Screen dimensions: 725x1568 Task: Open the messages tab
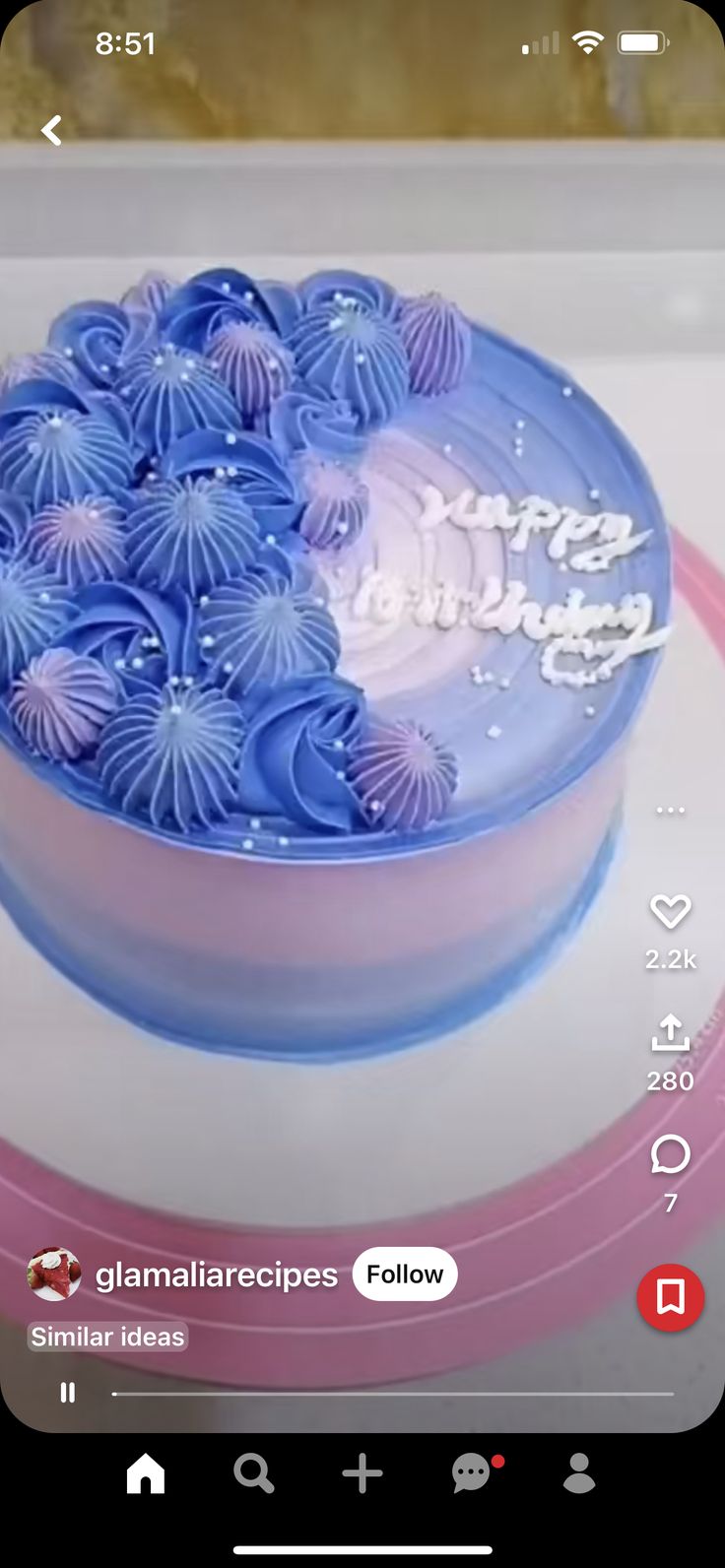[473, 1473]
